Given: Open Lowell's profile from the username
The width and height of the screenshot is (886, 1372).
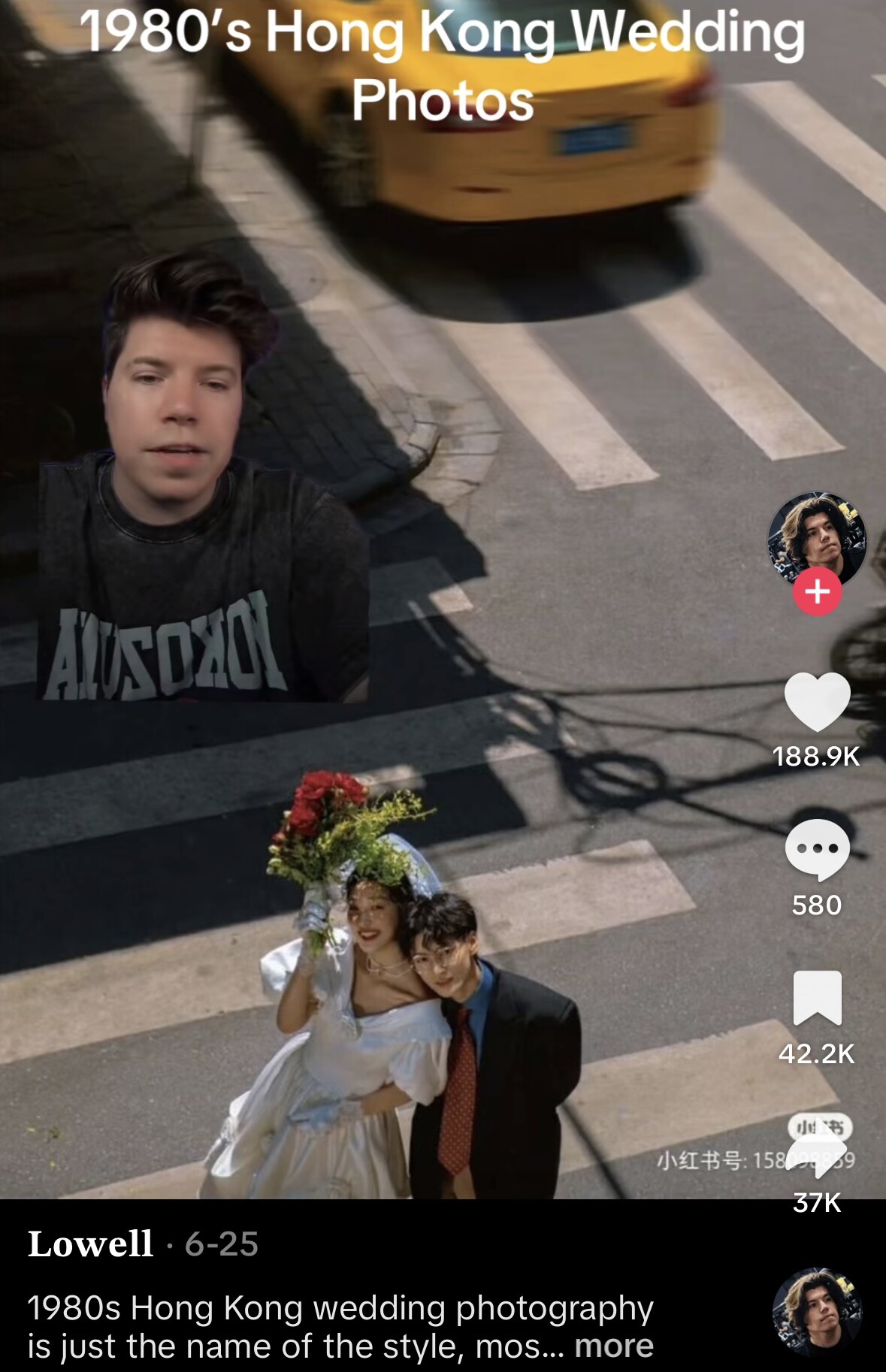Looking at the screenshot, I should tap(90, 1244).
